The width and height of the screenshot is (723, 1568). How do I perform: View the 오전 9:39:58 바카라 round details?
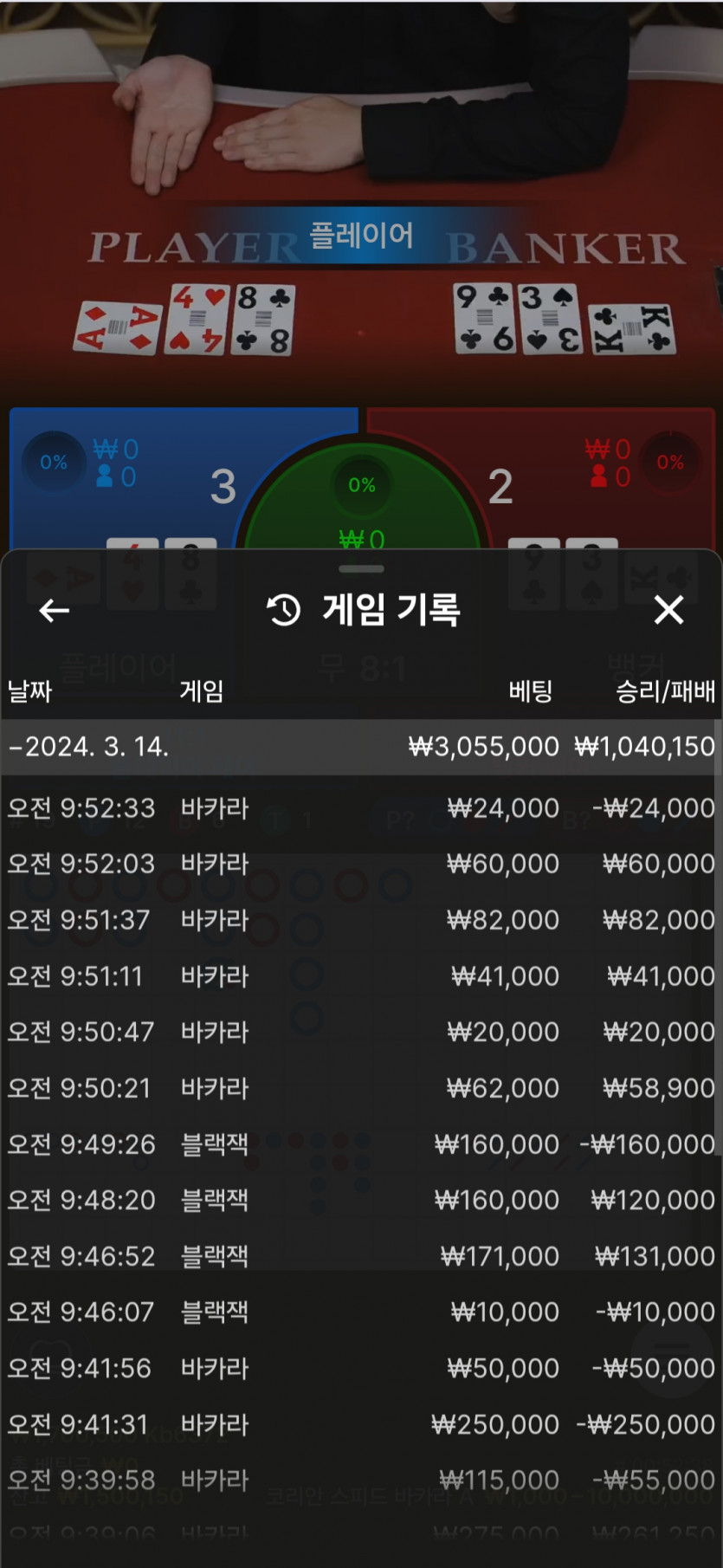[x=360, y=1480]
